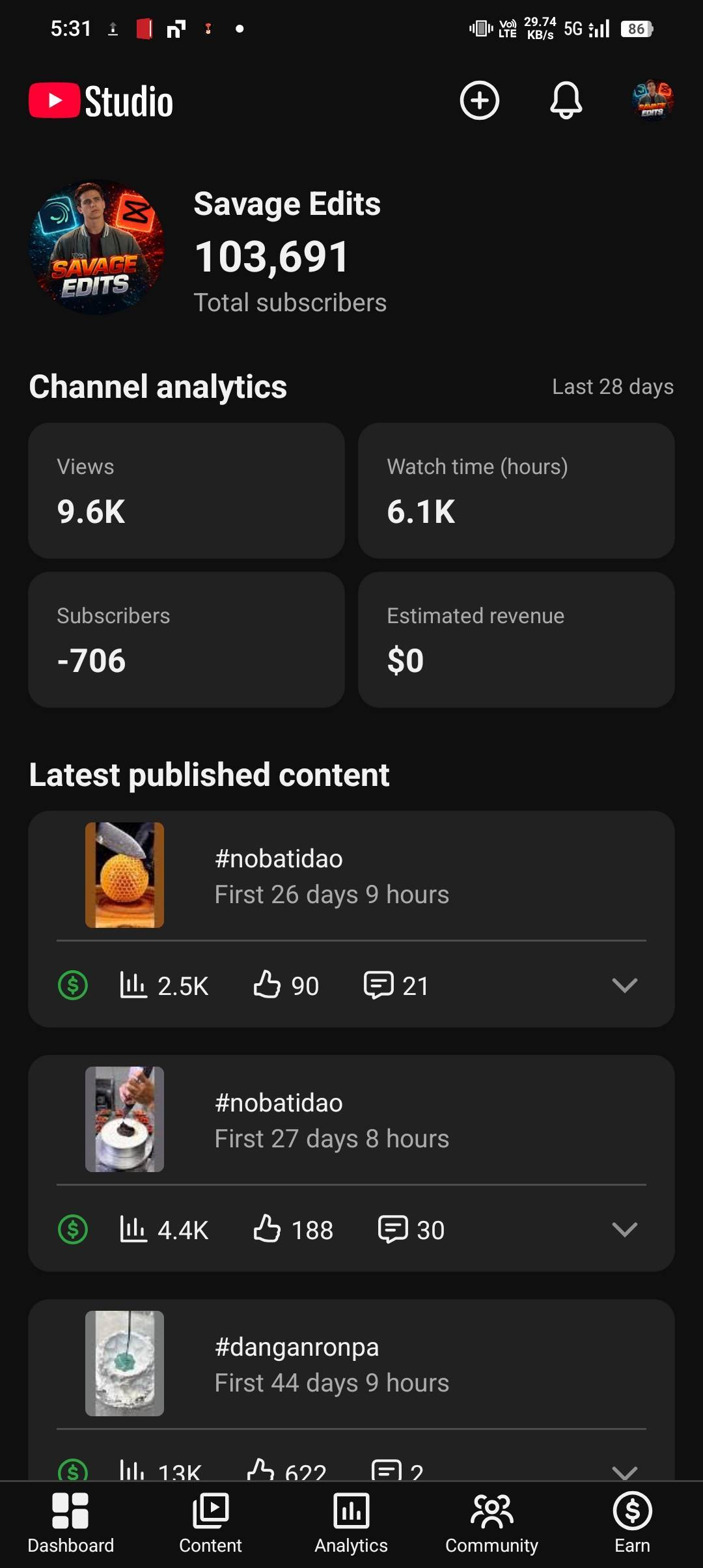Open the #danganronpa video card
This screenshot has height=1568, width=703.
coord(331,1364)
